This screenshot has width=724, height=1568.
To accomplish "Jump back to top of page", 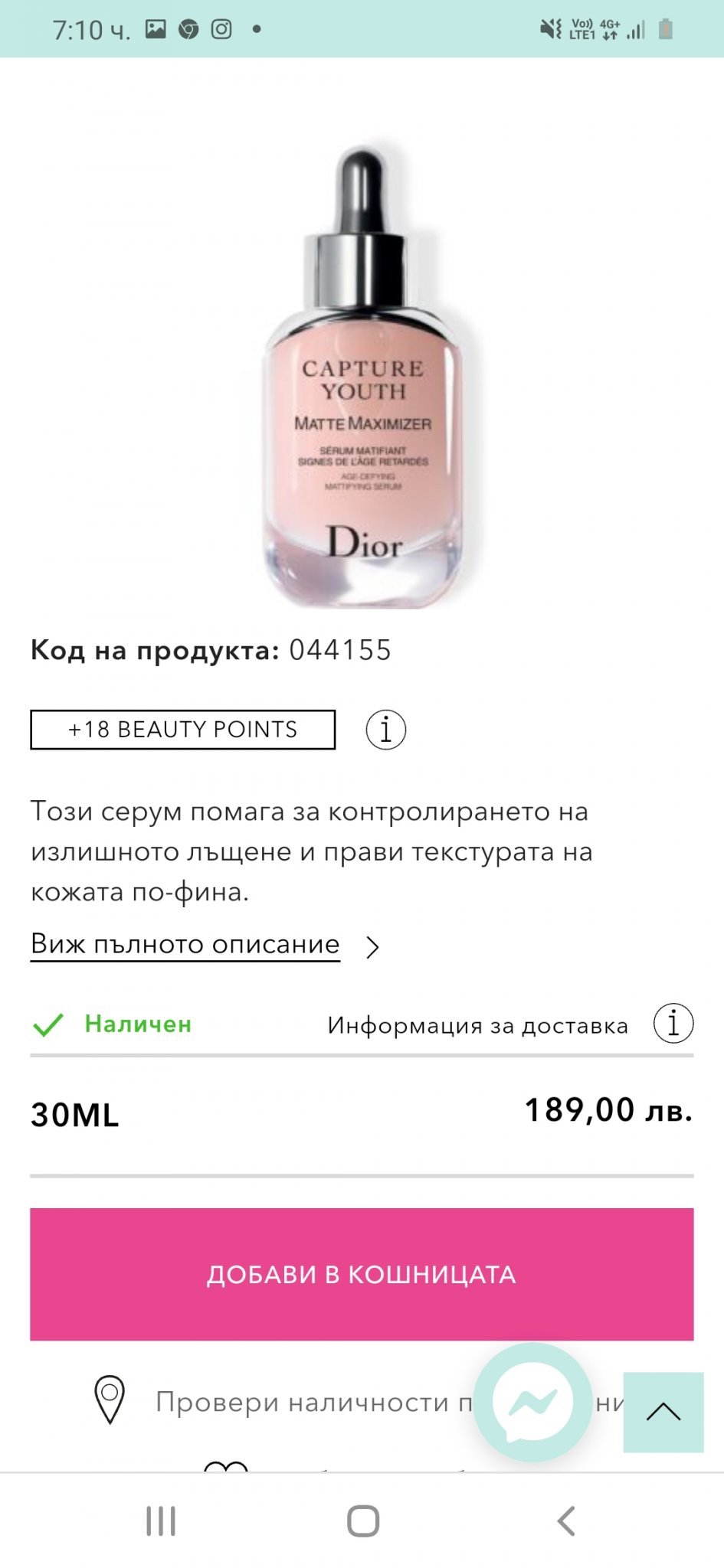I will pyautogui.click(x=663, y=1412).
